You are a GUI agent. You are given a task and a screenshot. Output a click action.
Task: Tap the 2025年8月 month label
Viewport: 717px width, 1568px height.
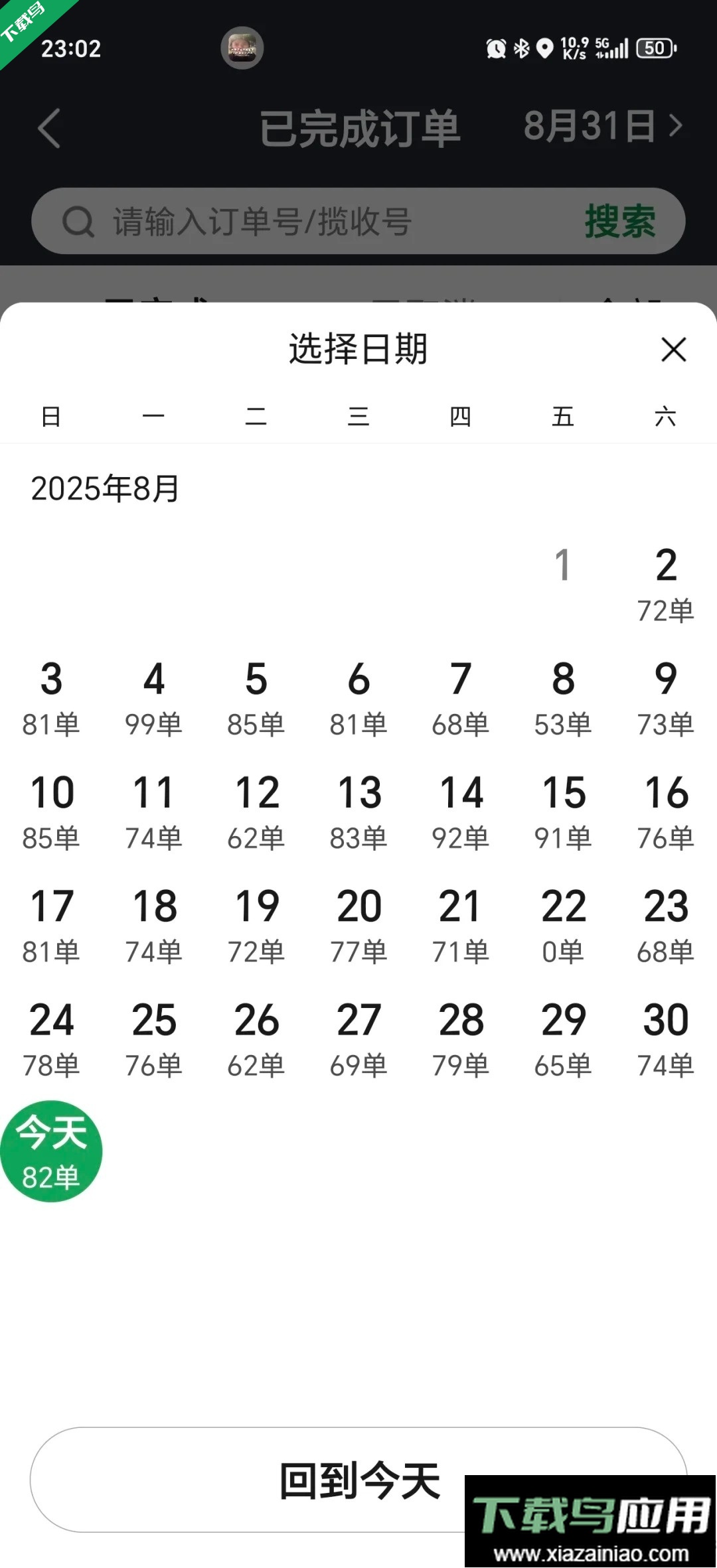(x=106, y=488)
